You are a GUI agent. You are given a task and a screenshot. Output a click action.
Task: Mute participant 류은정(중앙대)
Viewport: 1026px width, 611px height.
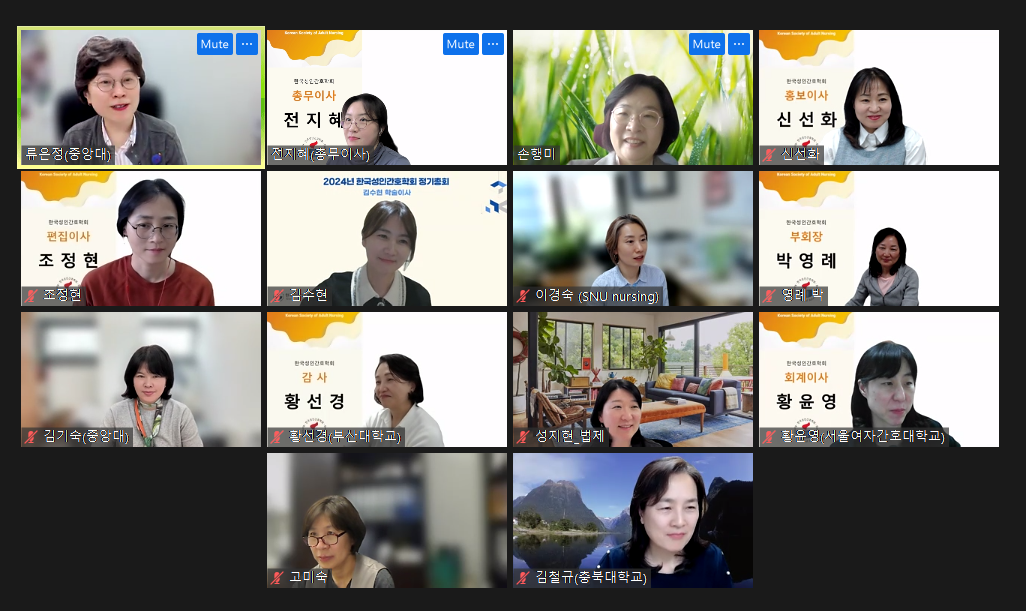coord(215,44)
